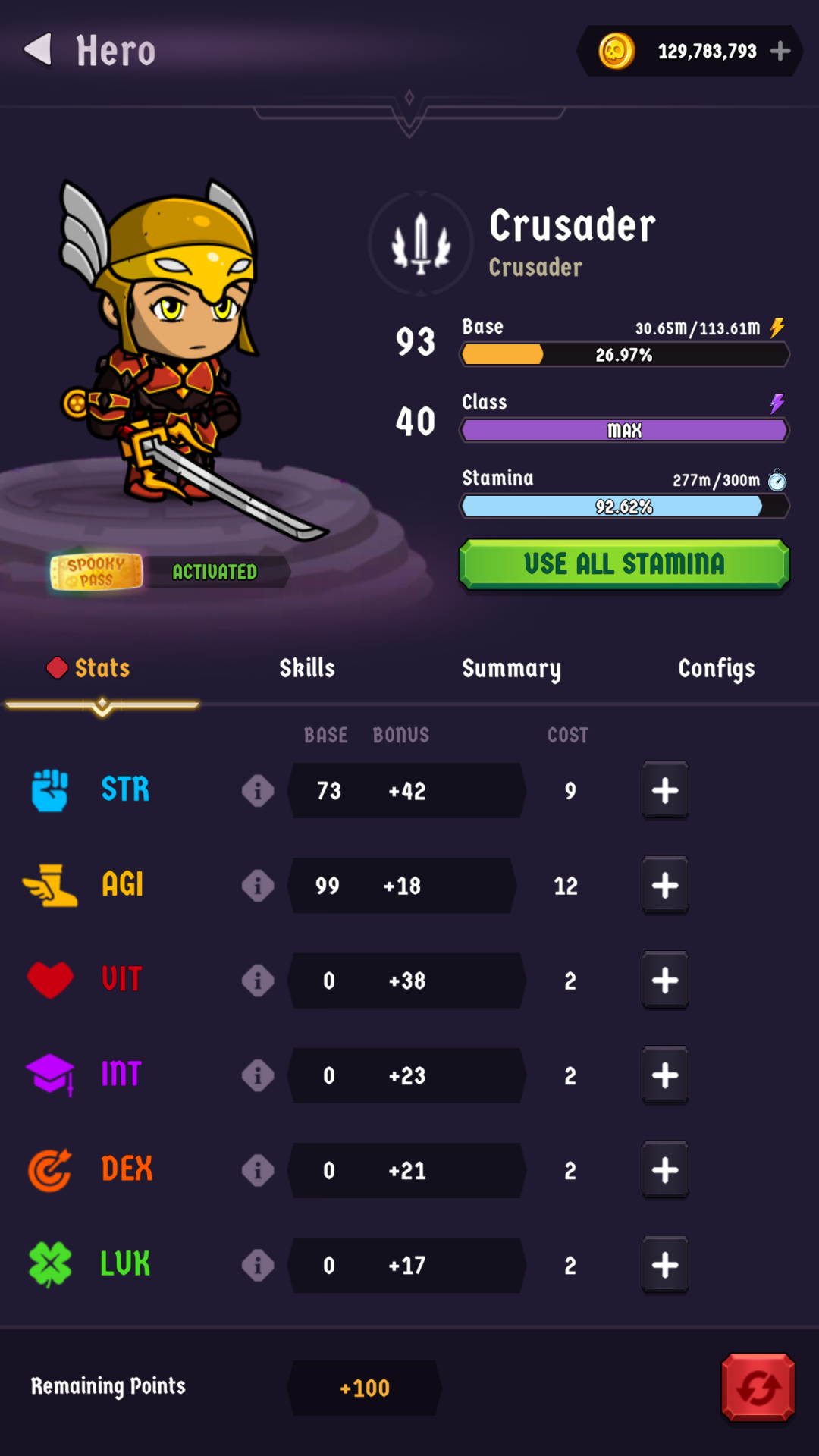Open the Summary tab
The width and height of the screenshot is (819, 1456).
pos(510,670)
